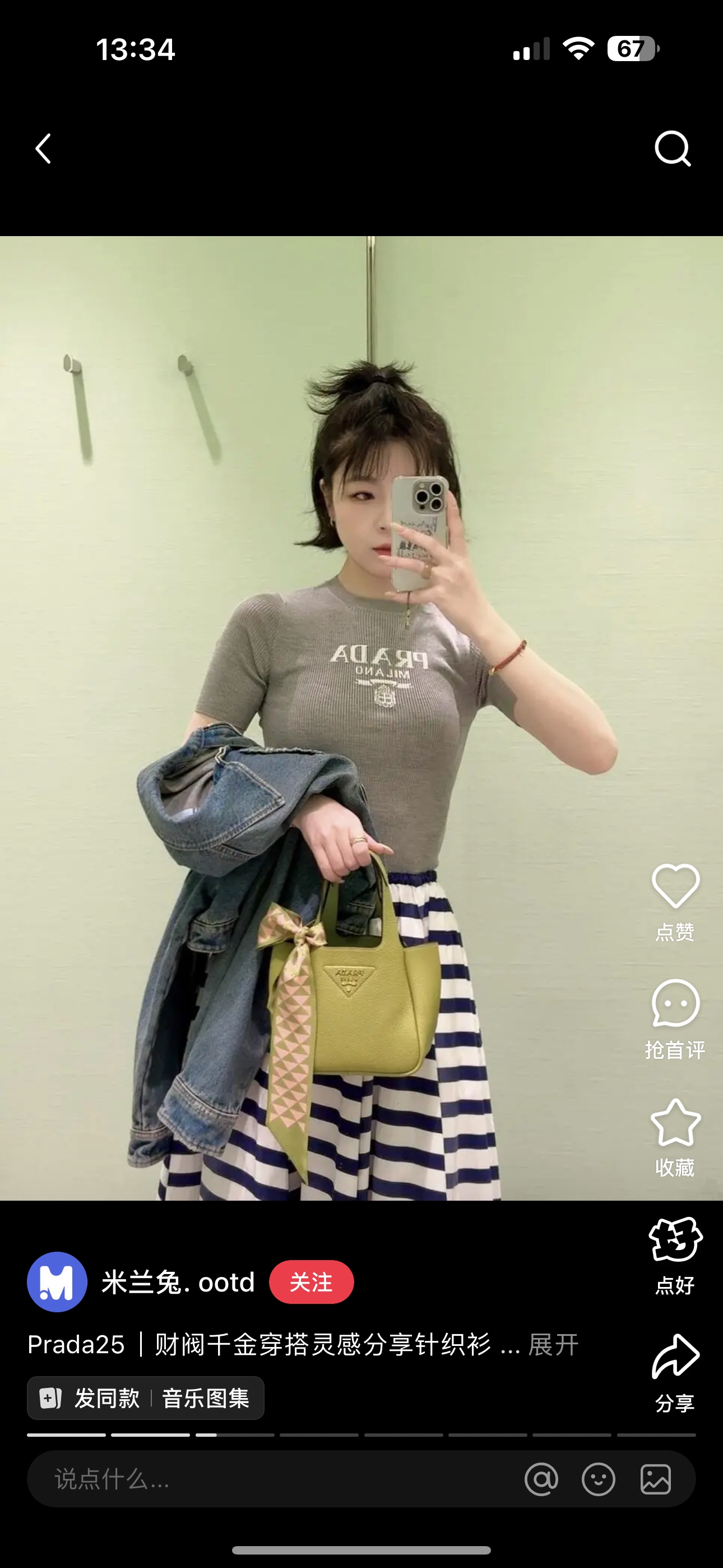
Task: Like this post with the heart
Action: 675,887
